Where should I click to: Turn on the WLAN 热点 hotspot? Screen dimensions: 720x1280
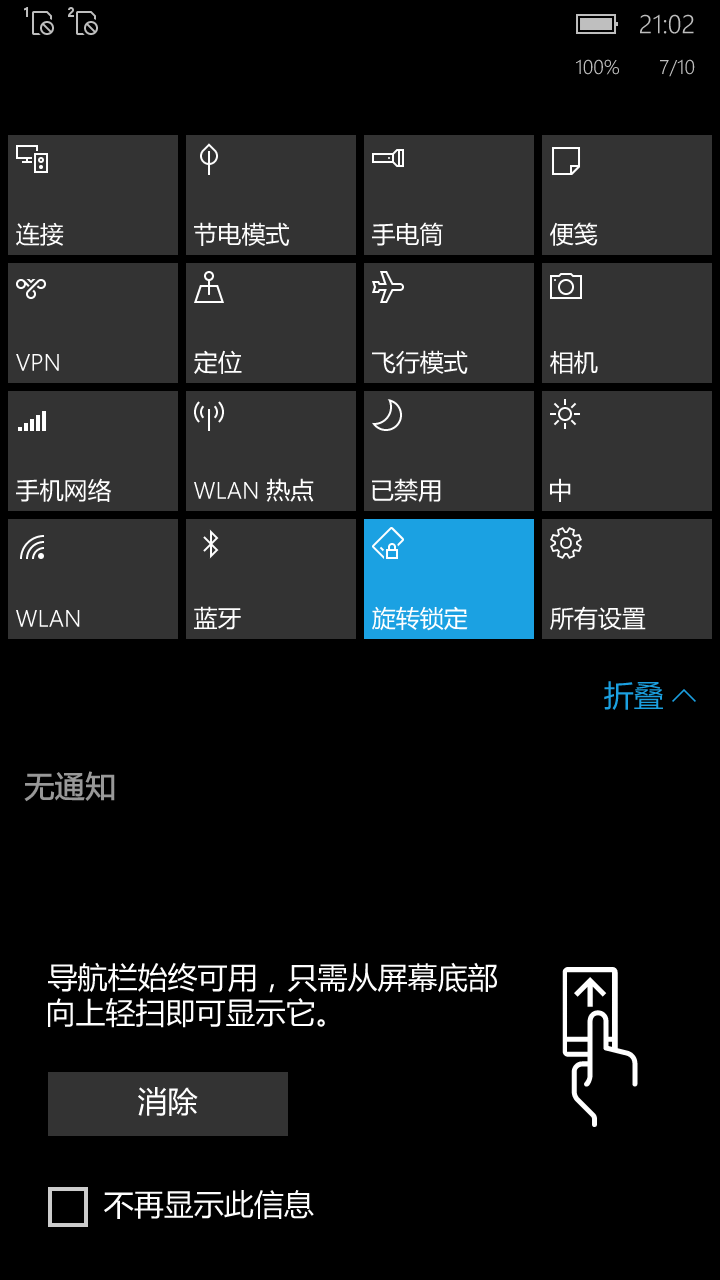click(271, 451)
